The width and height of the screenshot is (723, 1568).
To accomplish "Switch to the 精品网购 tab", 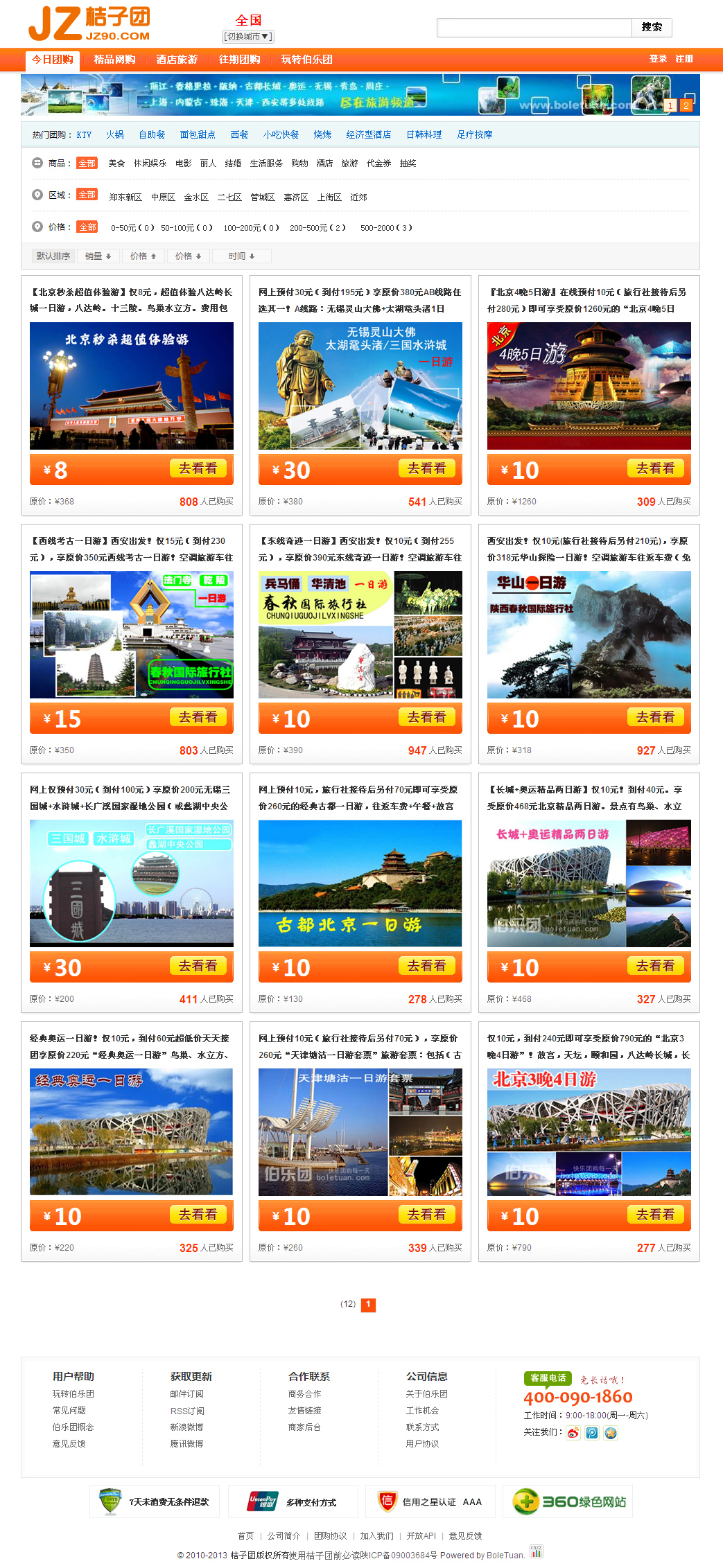I will [114, 60].
